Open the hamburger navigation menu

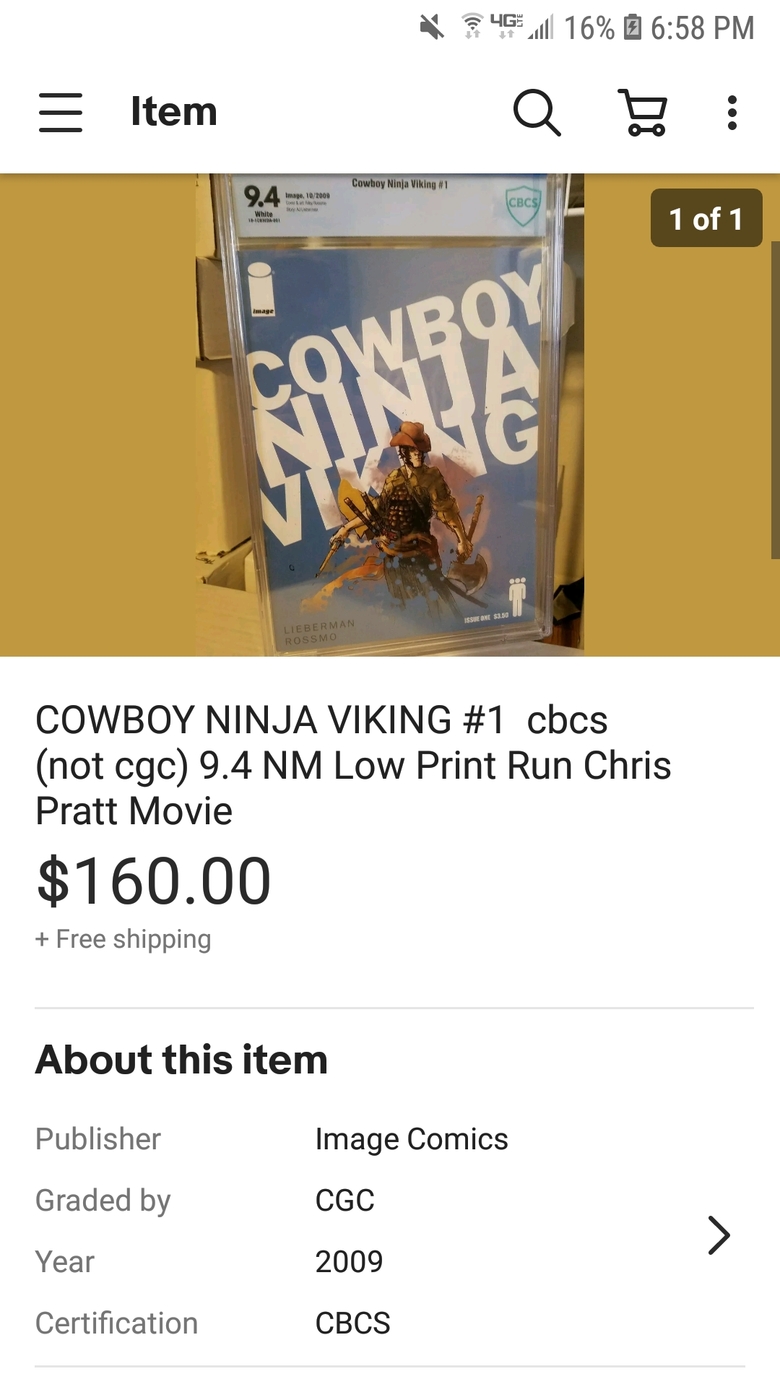60,112
